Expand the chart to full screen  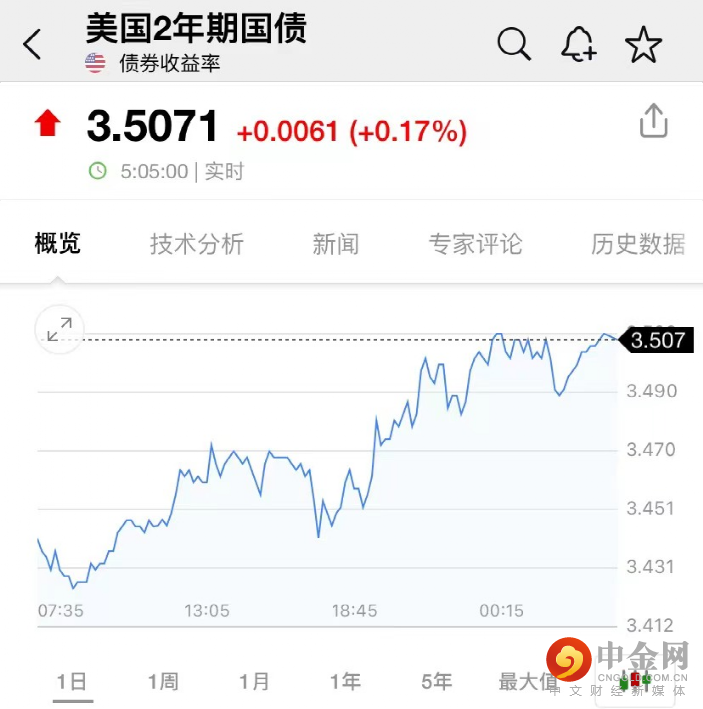tap(60, 327)
